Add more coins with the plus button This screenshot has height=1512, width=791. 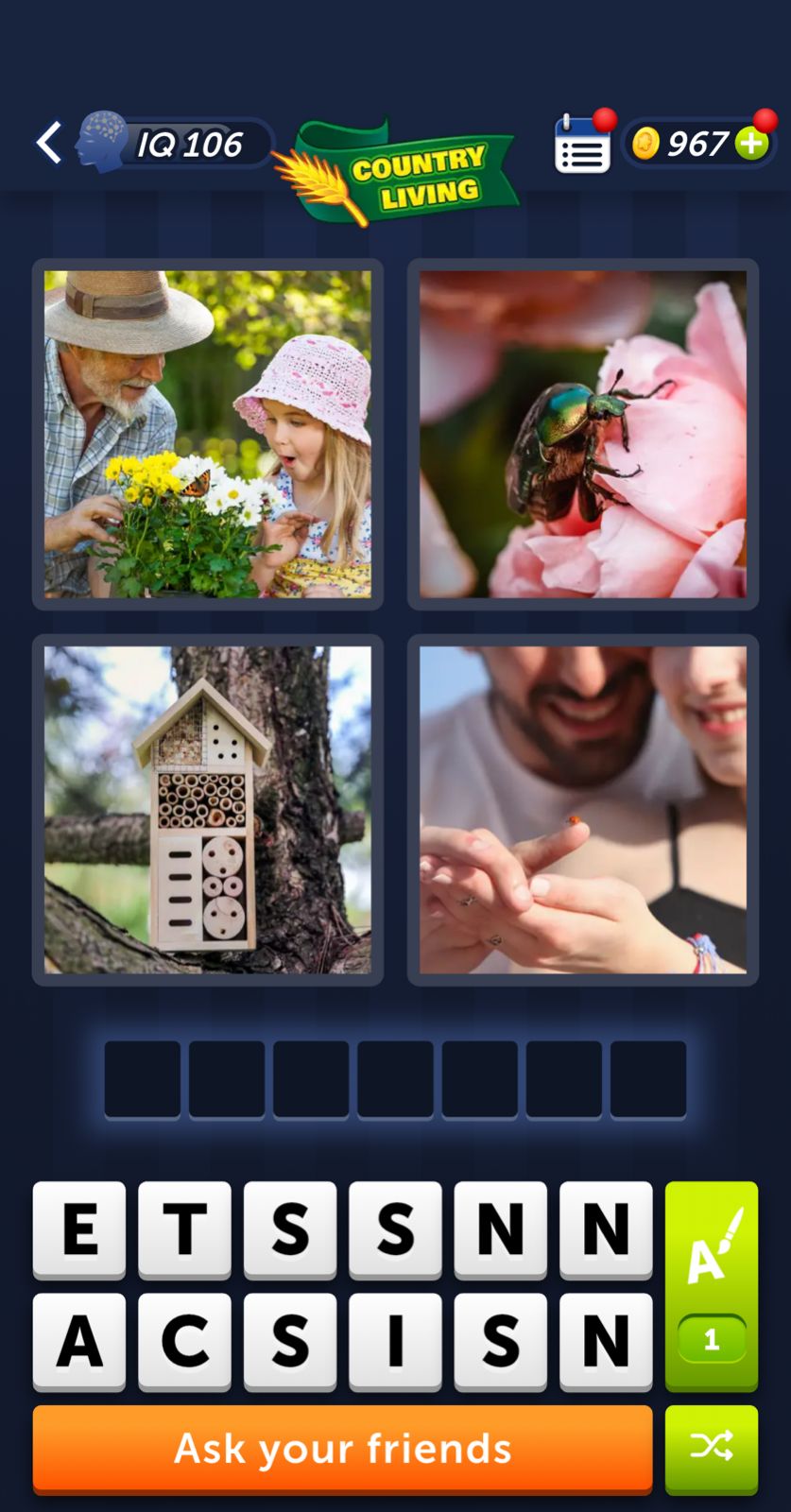tap(752, 144)
